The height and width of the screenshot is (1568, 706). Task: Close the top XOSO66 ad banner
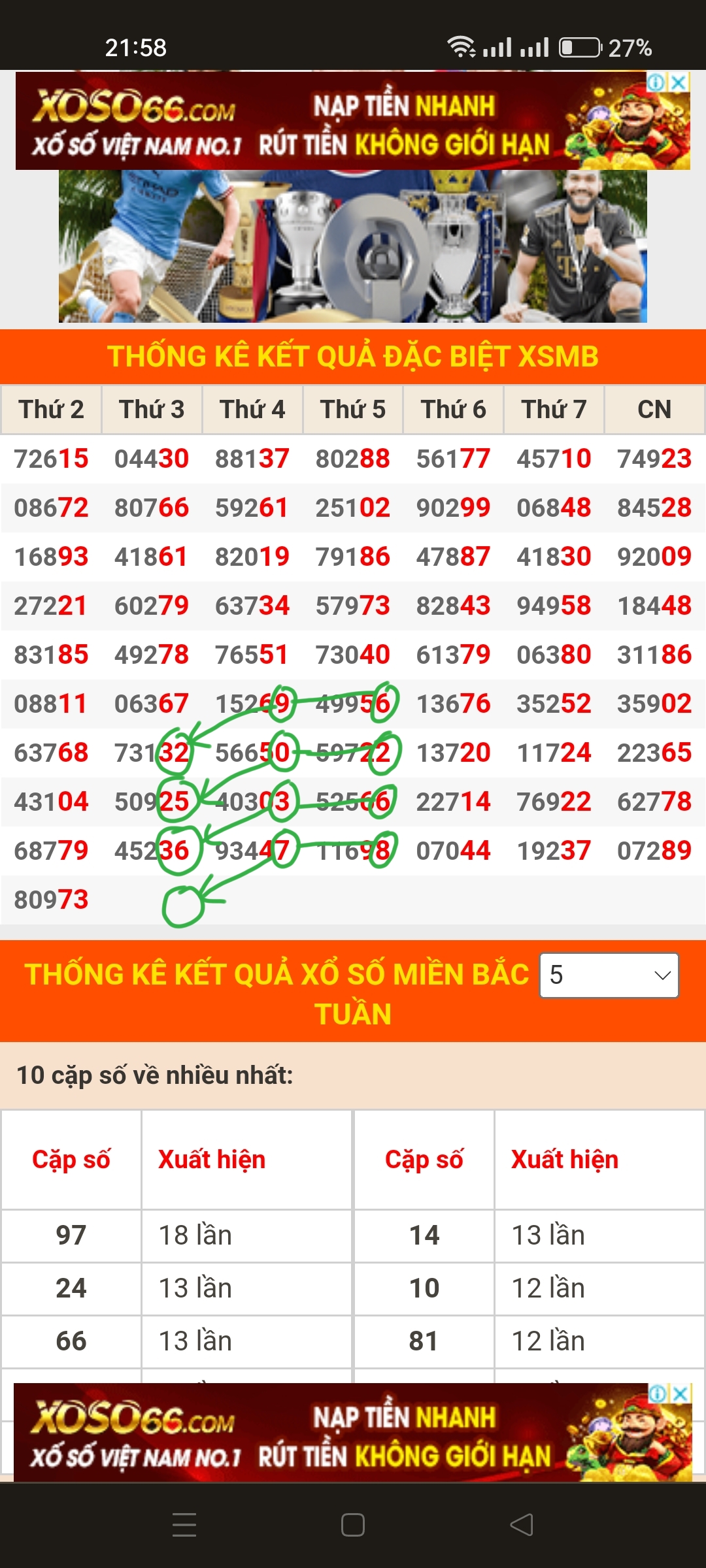pyautogui.click(x=680, y=82)
